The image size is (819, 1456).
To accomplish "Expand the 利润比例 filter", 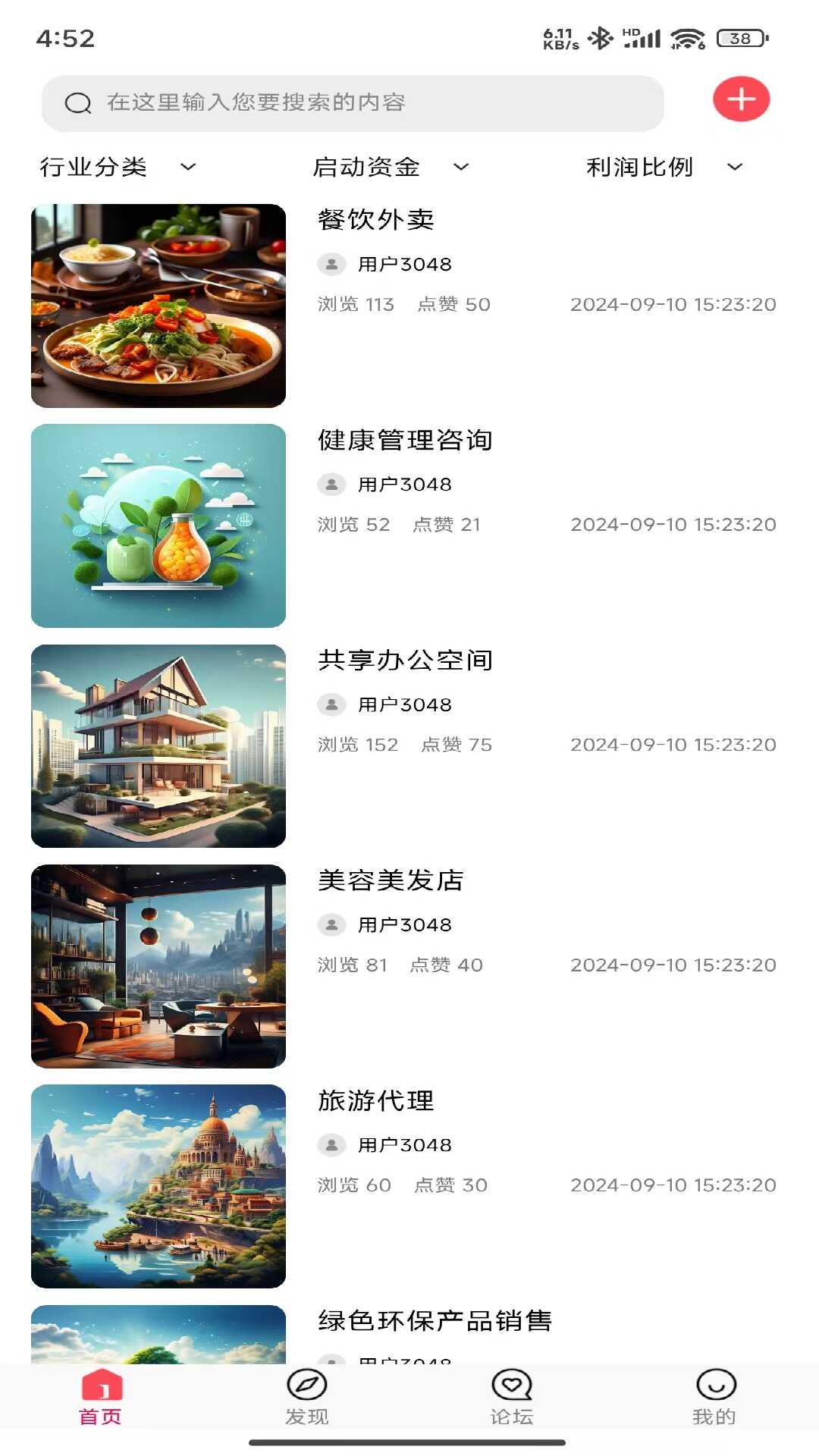I will point(664,167).
